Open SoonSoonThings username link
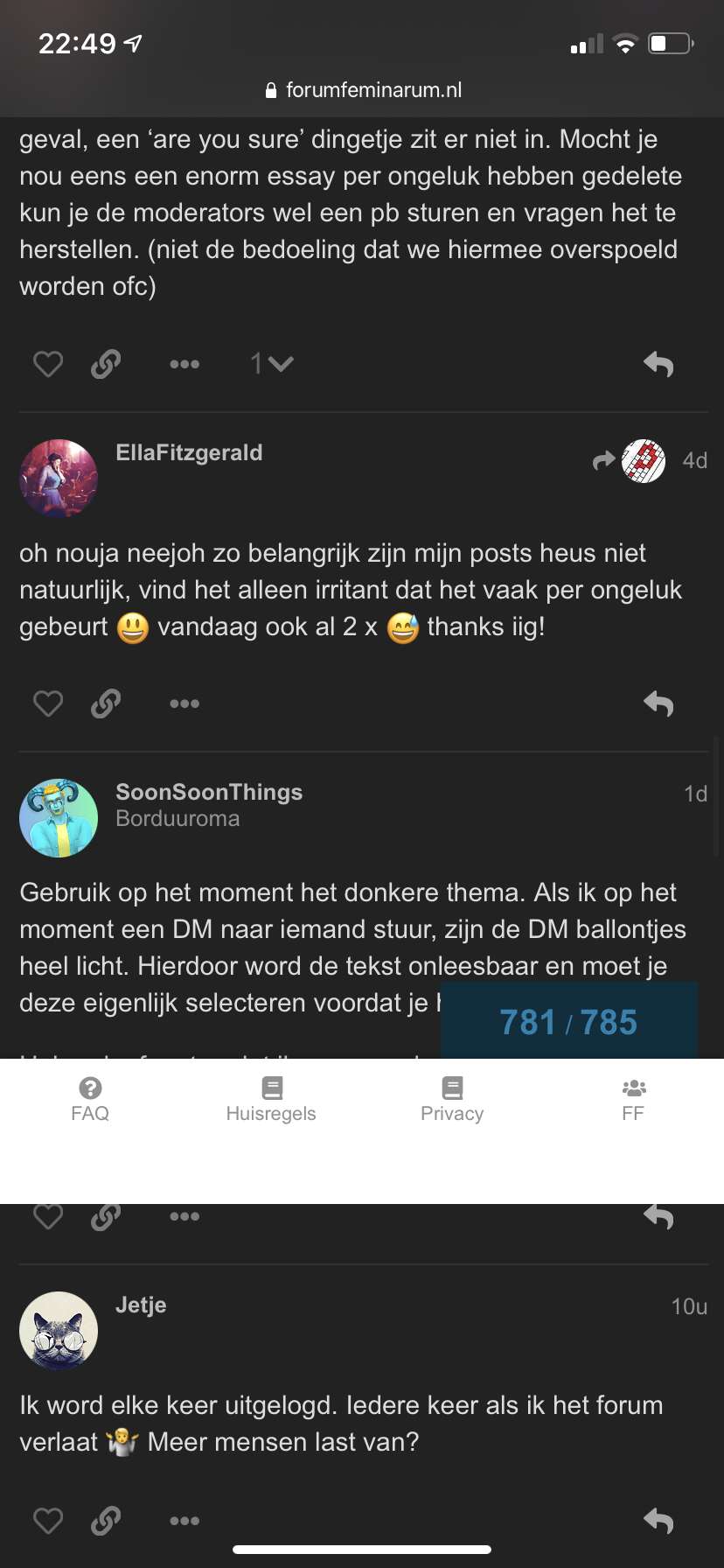 click(209, 792)
